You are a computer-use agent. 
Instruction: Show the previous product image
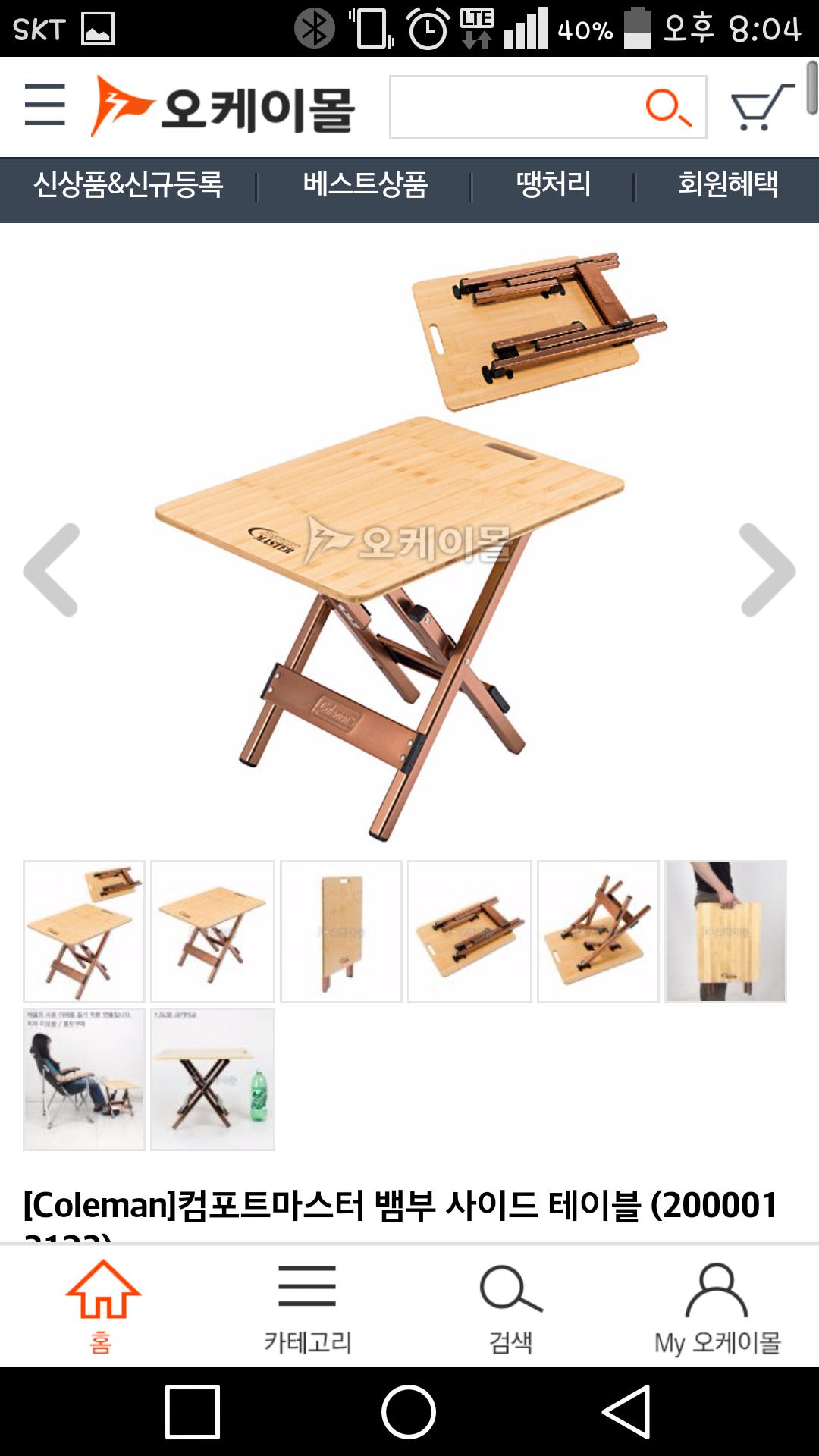(52, 570)
